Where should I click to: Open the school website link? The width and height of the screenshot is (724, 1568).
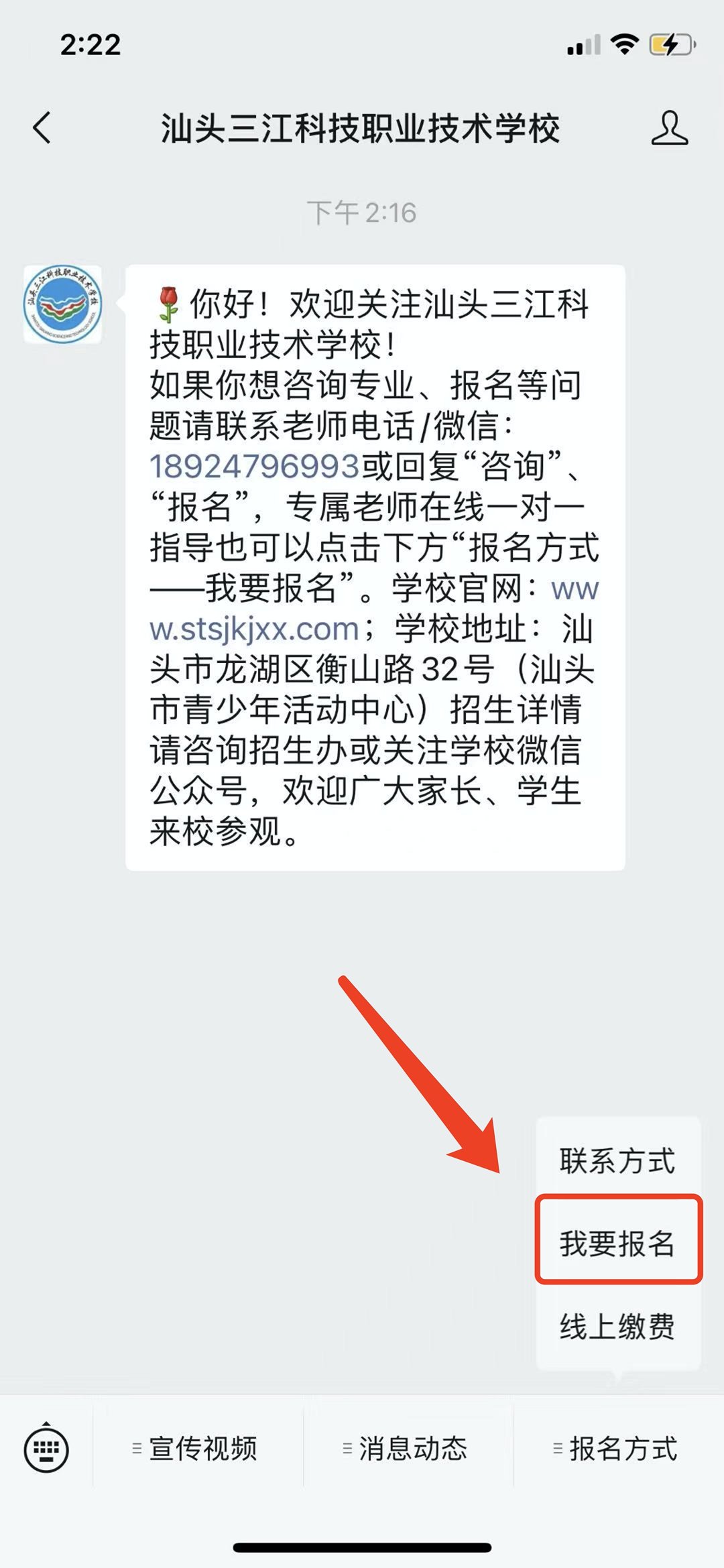click(x=255, y=629)
